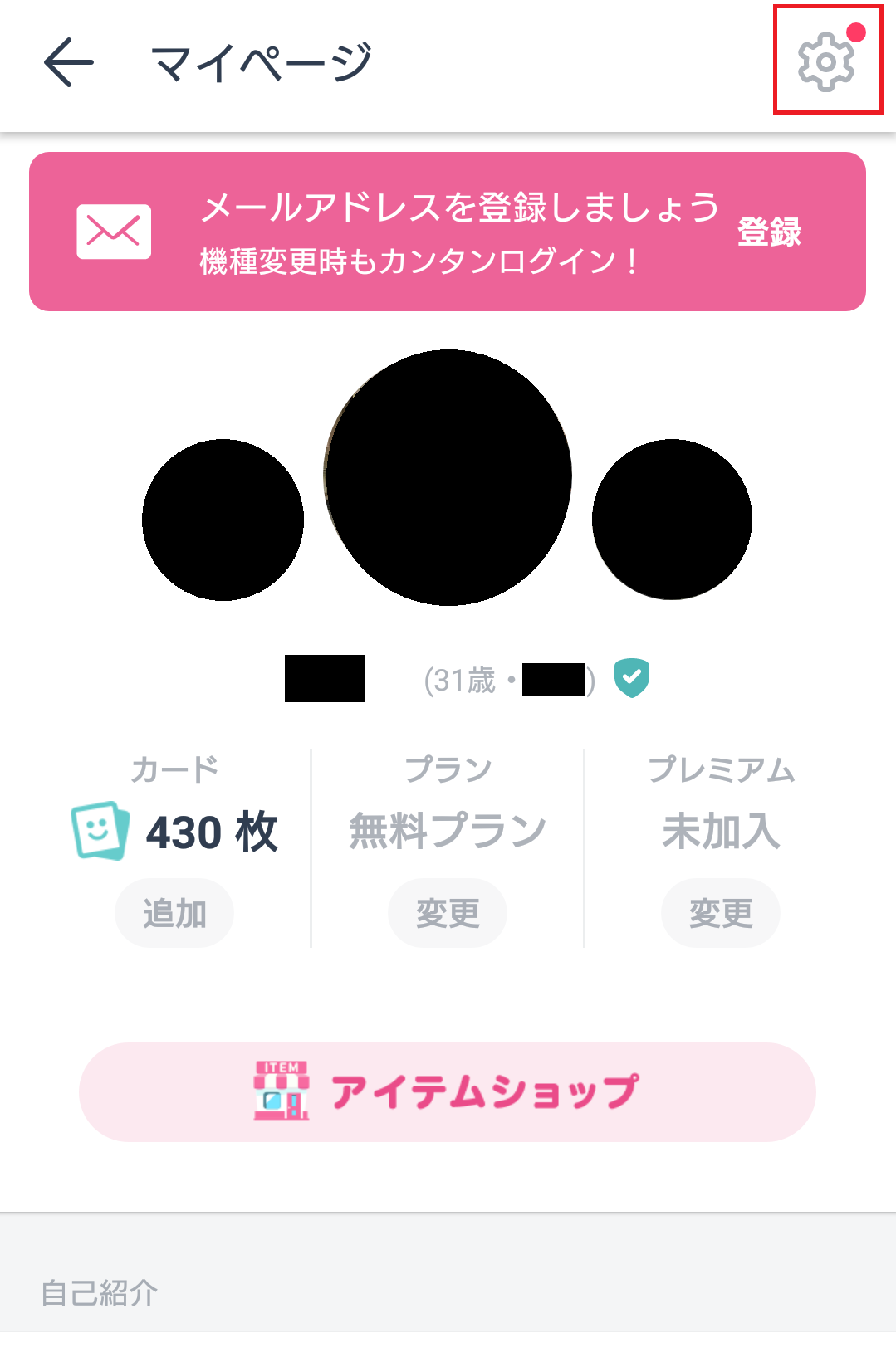896x1372 pixels.
Task: Open the アイテムショップ
Action: 448,1091
